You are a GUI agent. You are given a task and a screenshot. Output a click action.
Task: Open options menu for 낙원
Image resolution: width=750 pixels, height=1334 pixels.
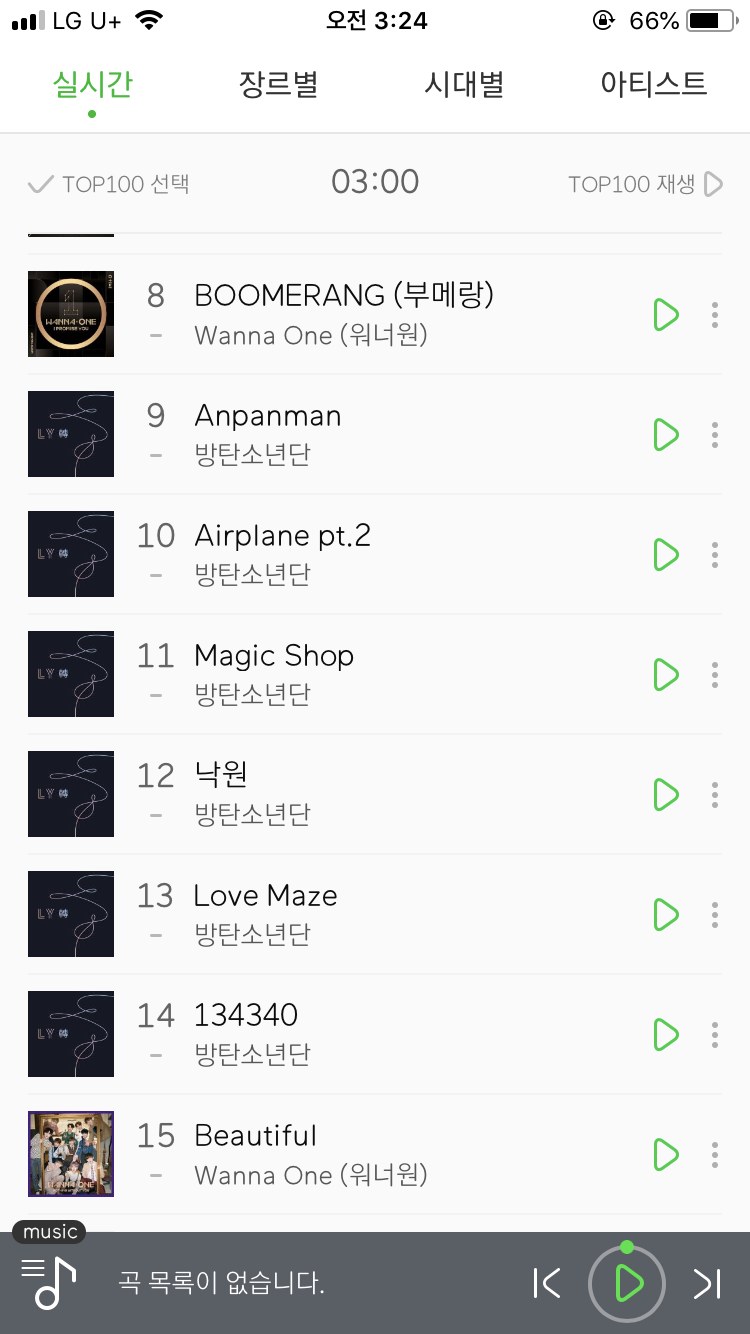(715, 794)
